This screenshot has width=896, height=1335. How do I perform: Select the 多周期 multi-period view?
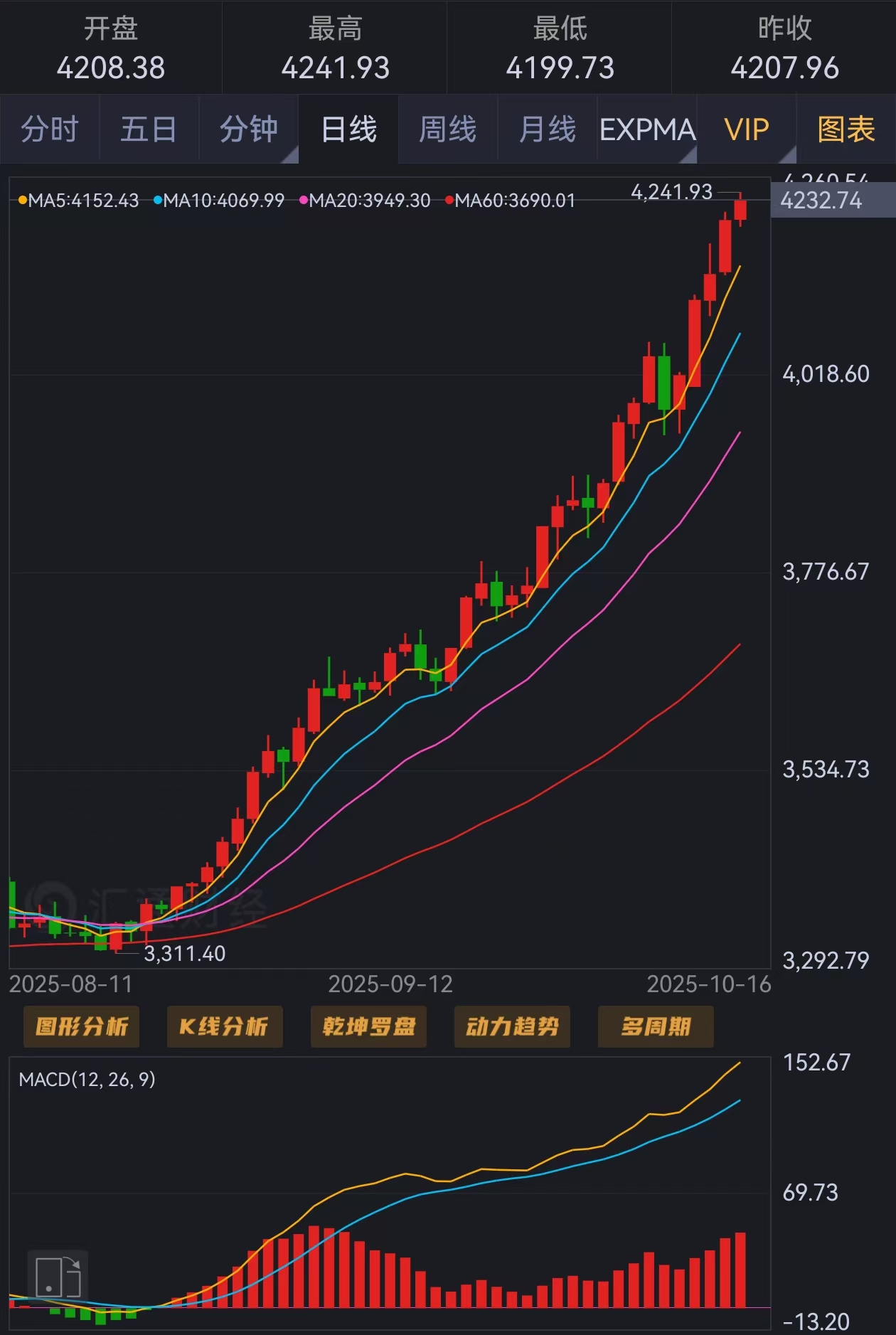(x=656, y=1026)
